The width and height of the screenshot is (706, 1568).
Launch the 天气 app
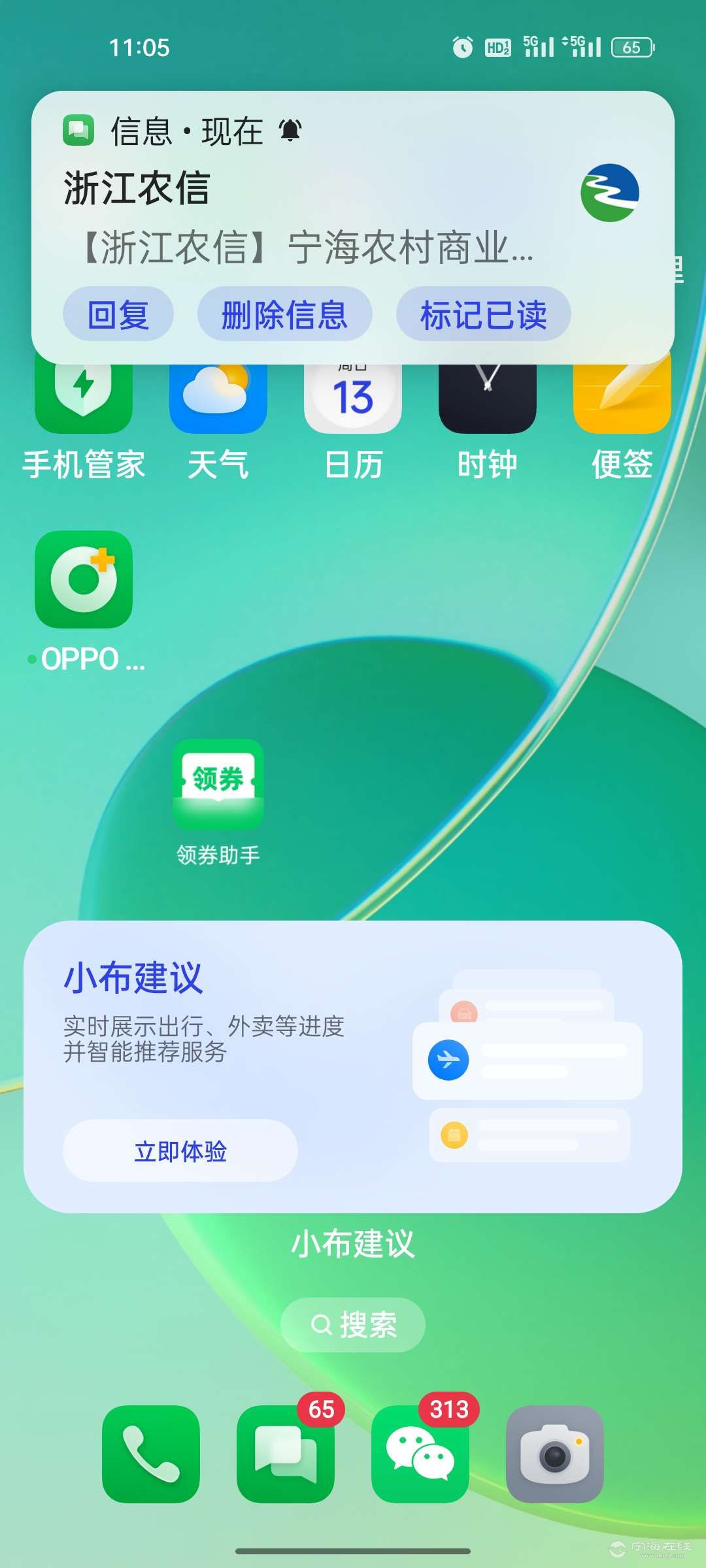(218, 400)
